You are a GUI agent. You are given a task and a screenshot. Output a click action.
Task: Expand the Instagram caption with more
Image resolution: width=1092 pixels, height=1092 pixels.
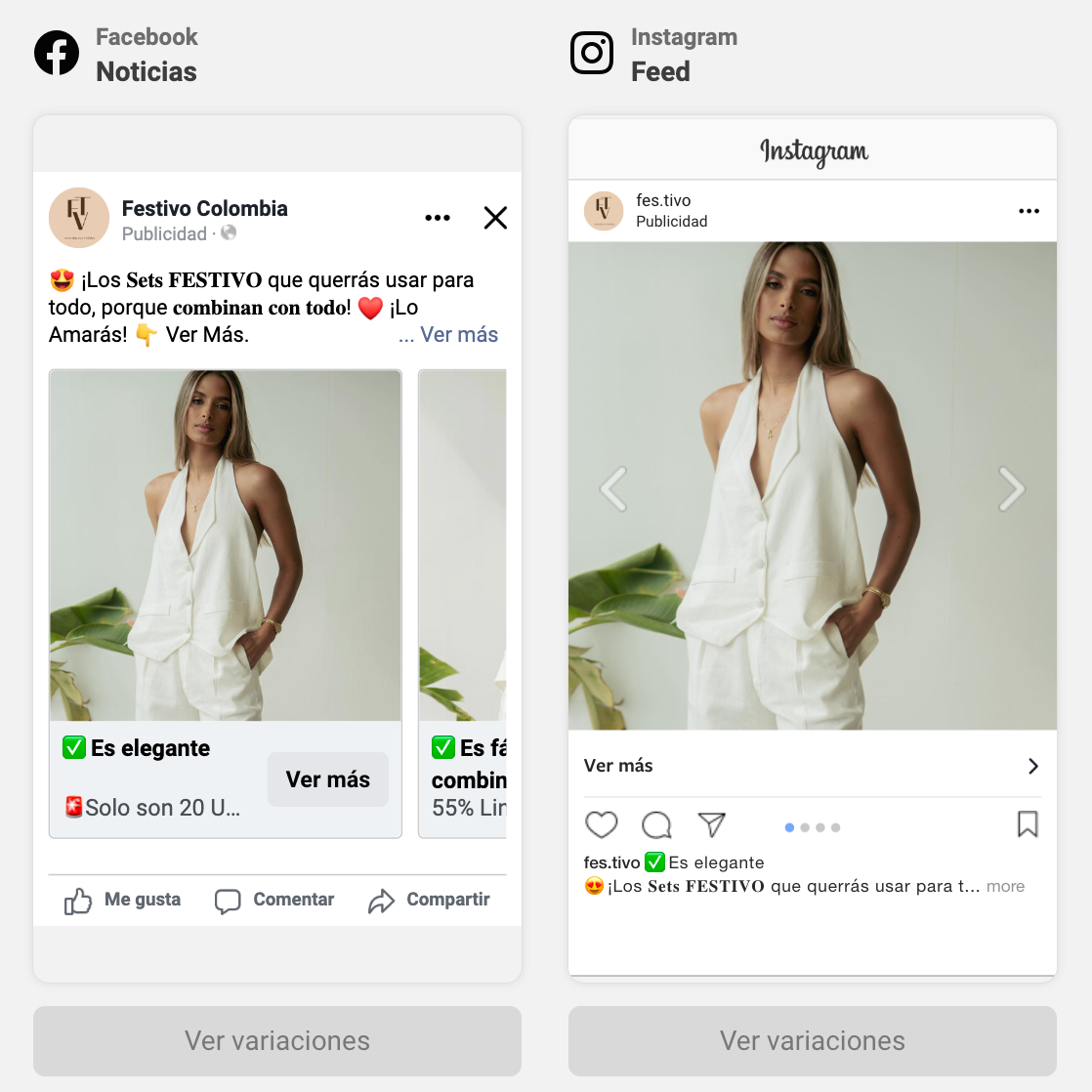1005,887
